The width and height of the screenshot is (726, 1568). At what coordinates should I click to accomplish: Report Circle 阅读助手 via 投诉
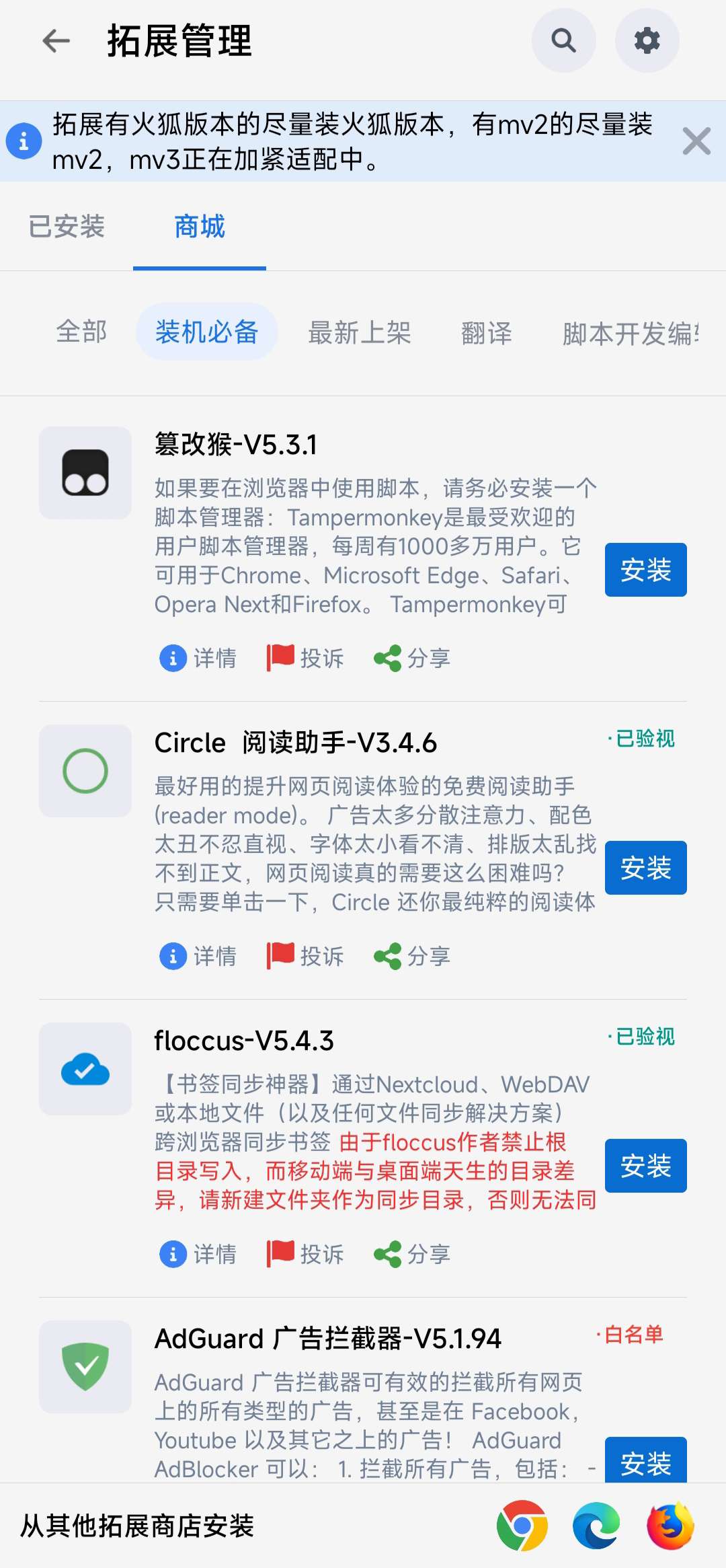(x=306, y=956)
